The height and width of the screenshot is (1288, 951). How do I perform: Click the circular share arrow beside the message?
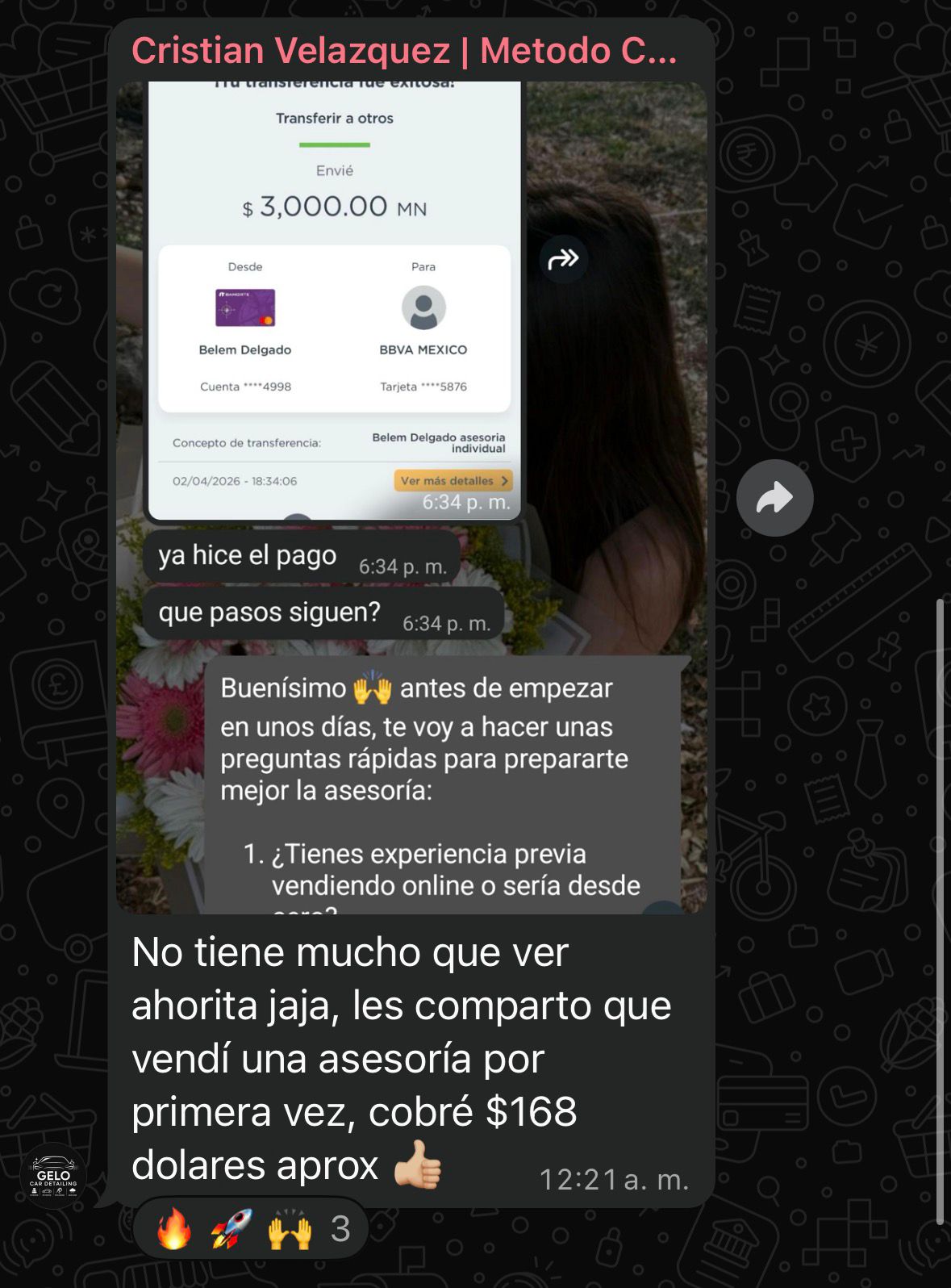pos(775,498)
